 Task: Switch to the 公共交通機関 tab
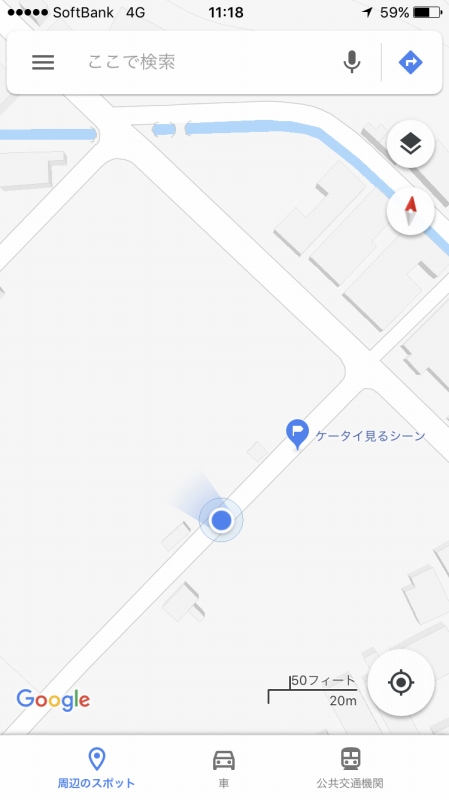point(350,768)
